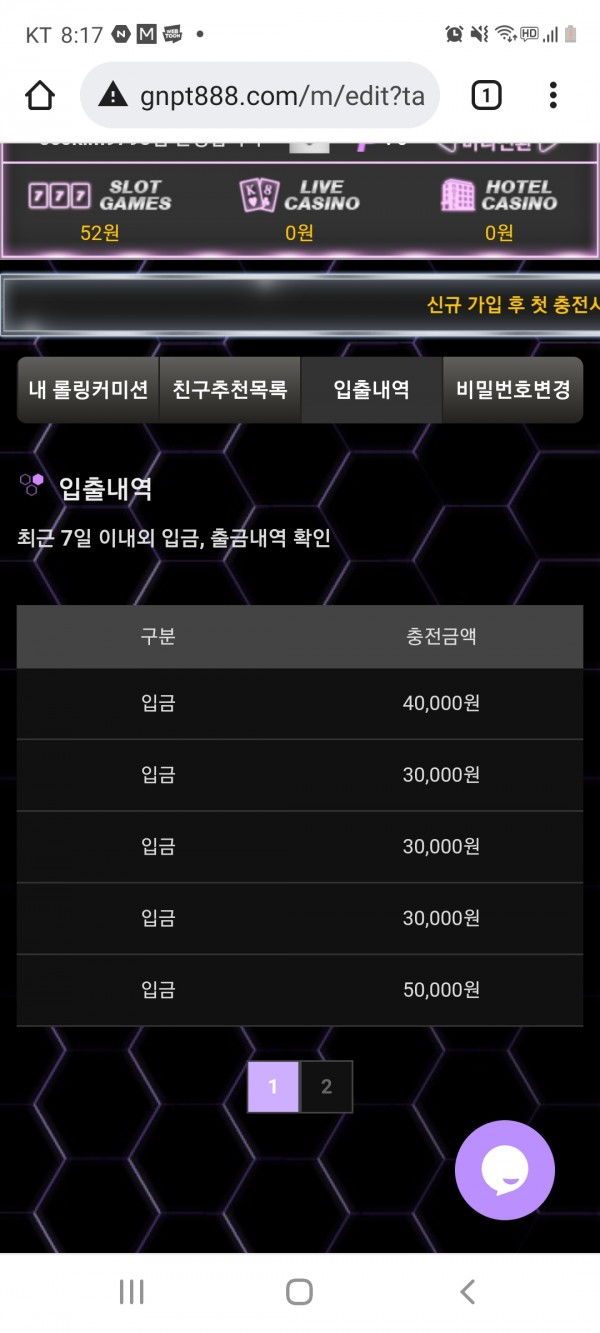Open the Slot Games section
The height and width of the screenshot is (1333, 600).
pos(100,208)
